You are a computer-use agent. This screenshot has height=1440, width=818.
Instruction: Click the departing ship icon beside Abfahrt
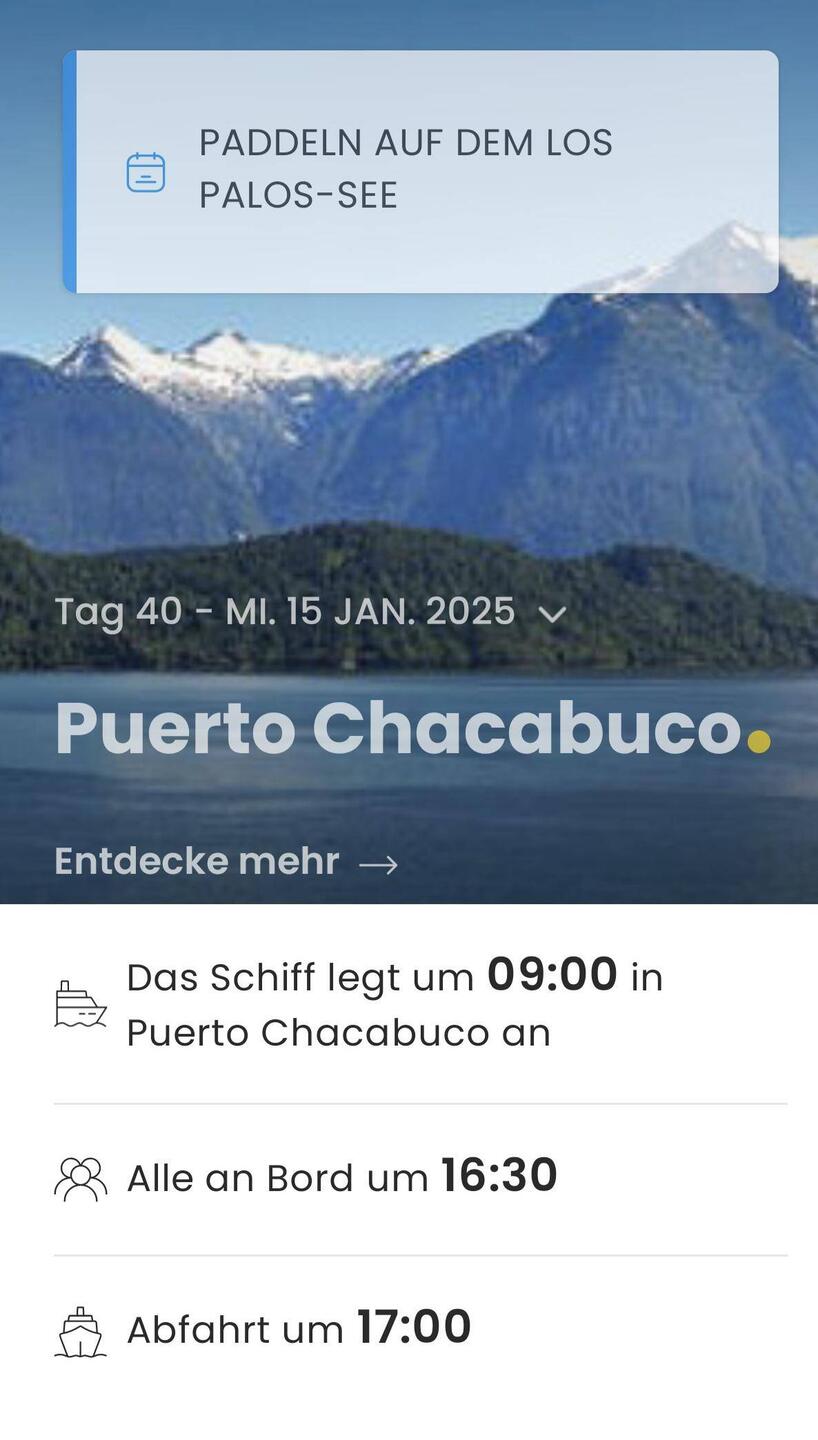[x=80, y=1330]
